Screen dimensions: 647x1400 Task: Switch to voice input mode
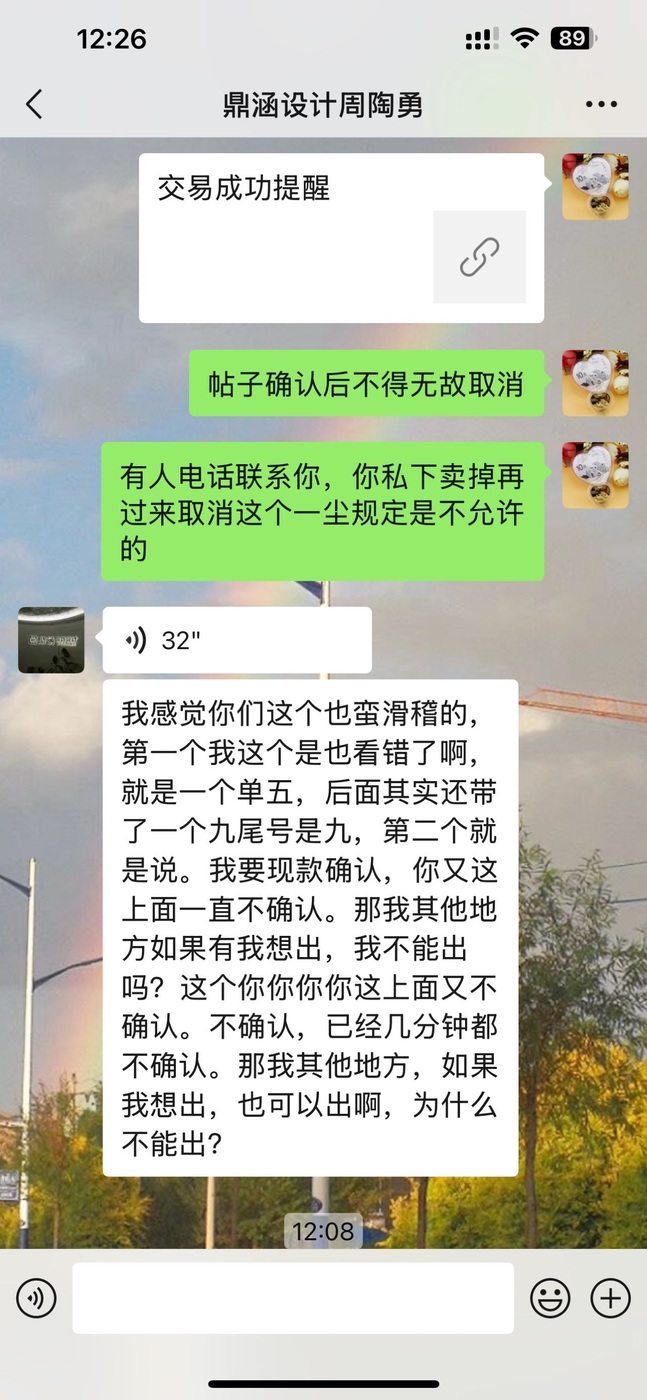(x=36, y=1298)
